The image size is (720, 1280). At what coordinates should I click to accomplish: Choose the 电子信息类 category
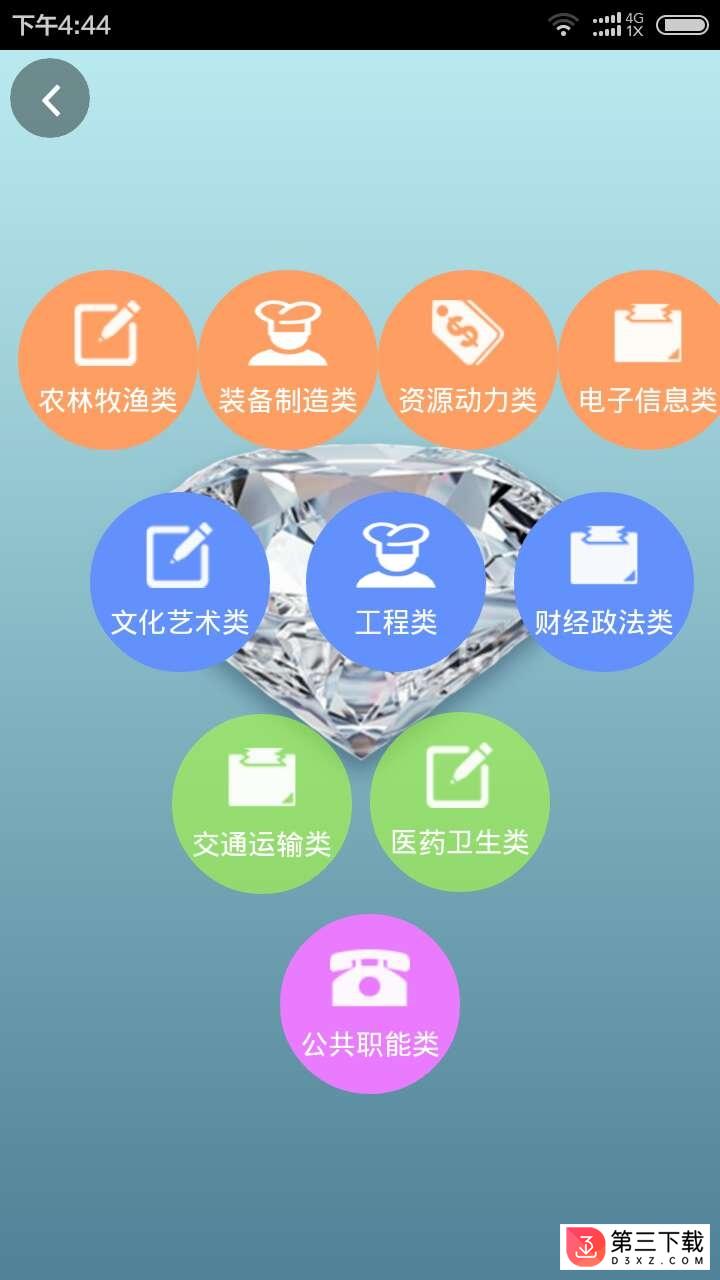[x=645, y=360]
